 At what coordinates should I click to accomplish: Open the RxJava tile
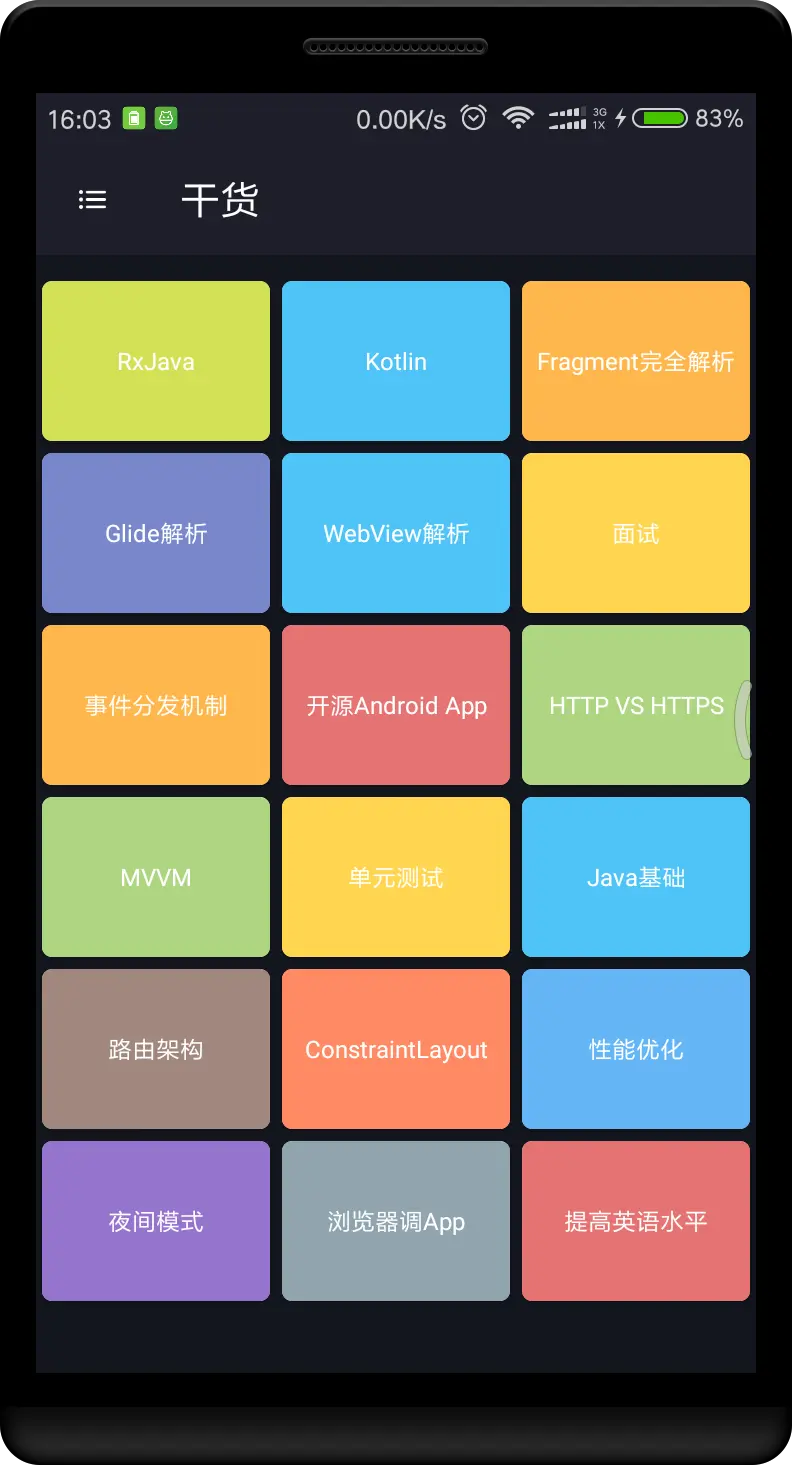[156, 361]
